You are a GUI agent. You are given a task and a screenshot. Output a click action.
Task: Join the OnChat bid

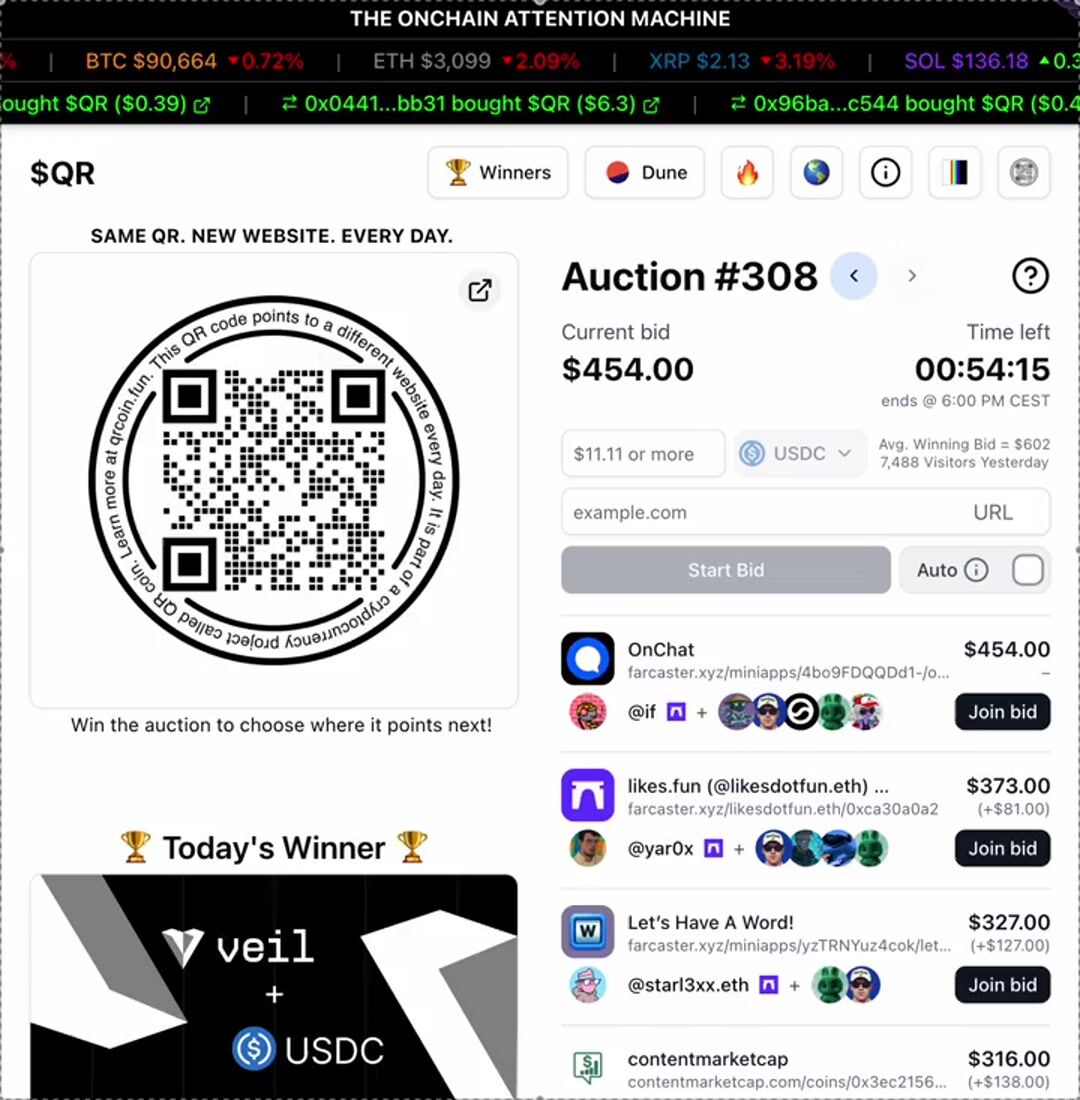pos(1002,712)
